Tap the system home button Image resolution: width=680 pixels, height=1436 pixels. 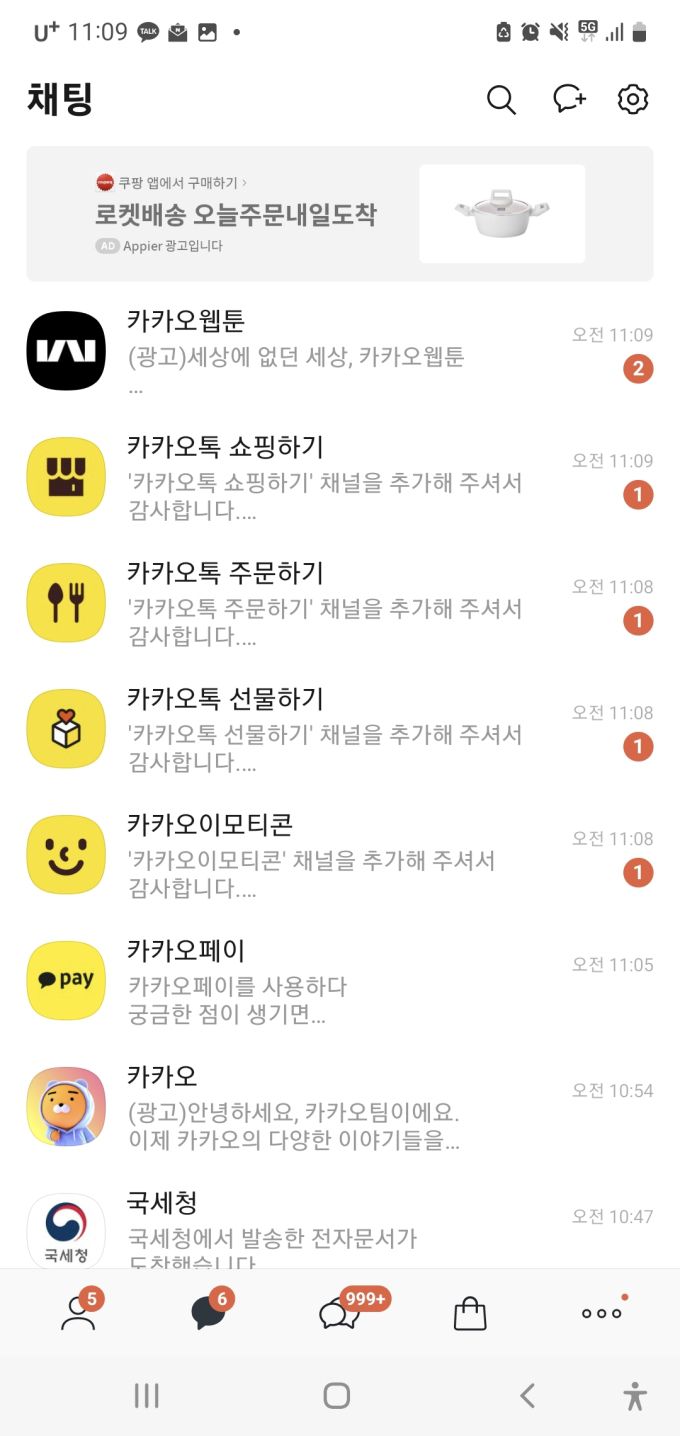coord(337,1396)
